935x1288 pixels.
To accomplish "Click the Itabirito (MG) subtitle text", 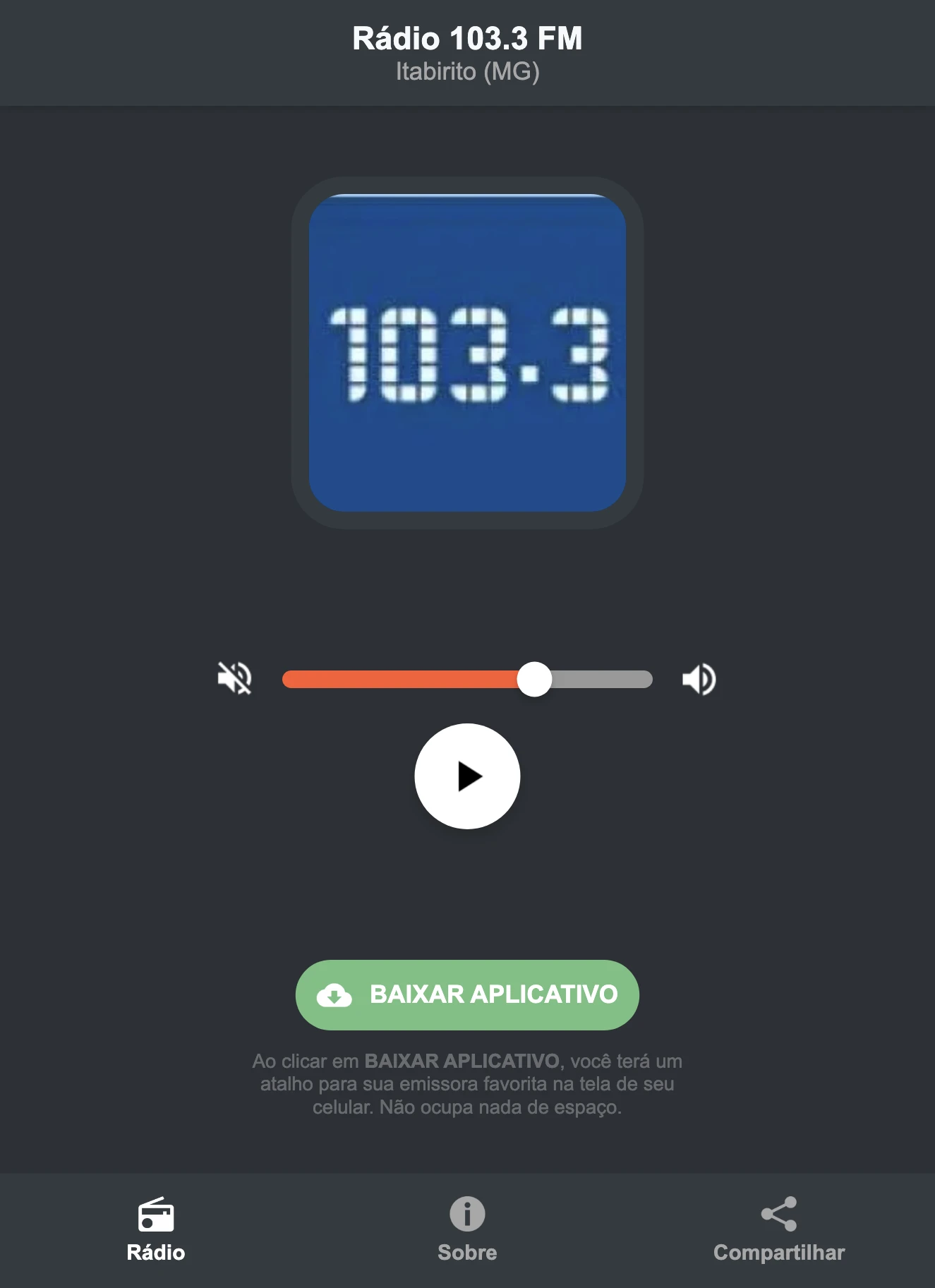I will click(467, 71).
